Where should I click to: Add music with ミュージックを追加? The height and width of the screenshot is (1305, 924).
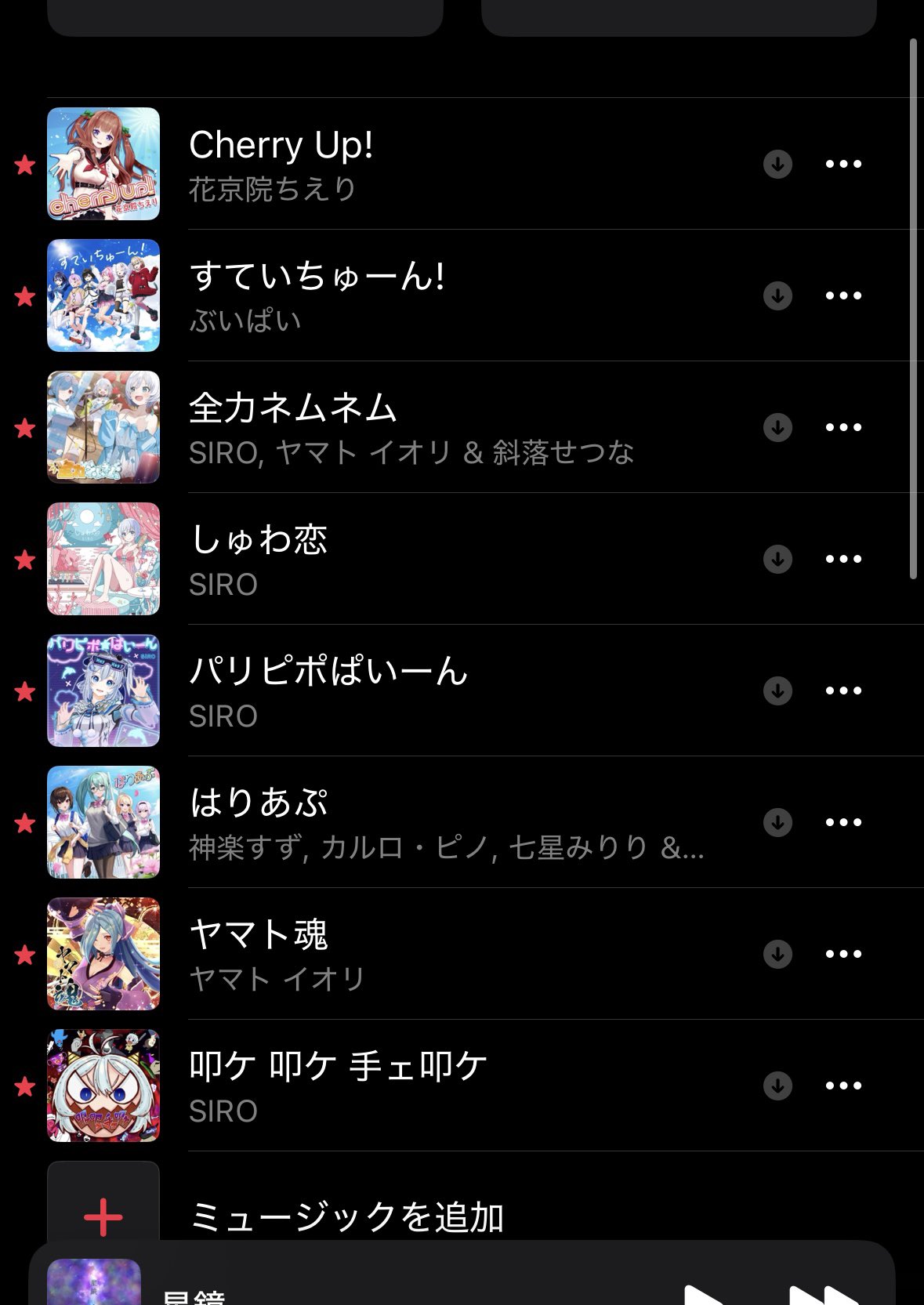346,1216
